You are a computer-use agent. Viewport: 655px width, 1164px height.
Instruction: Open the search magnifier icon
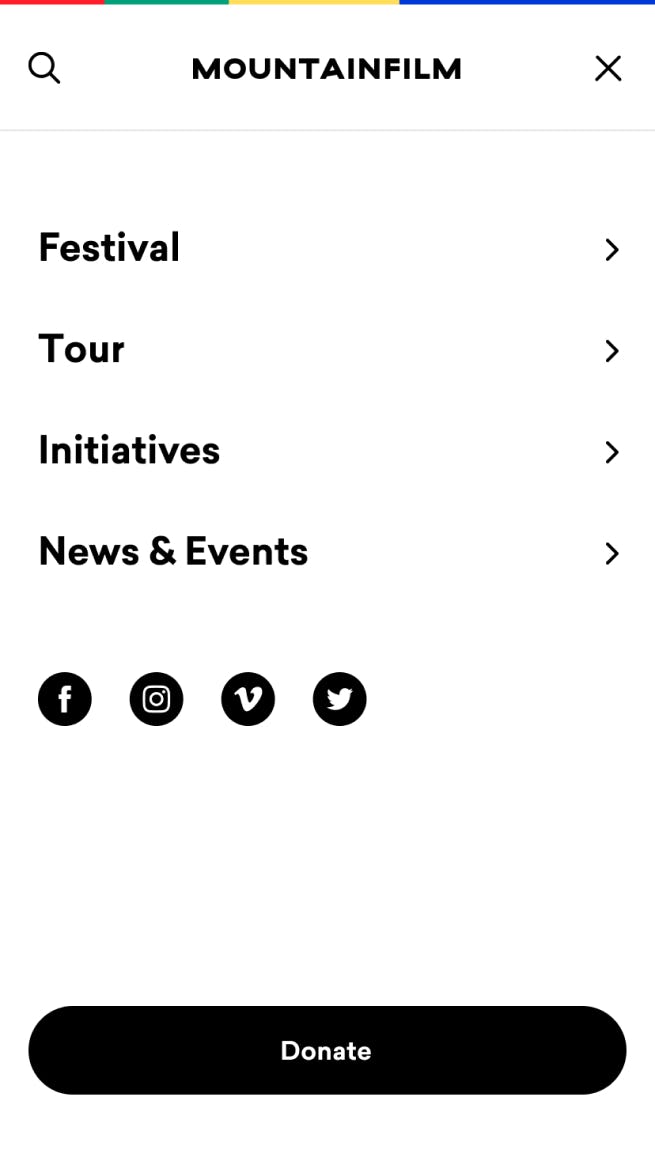(x=44, y=68)
